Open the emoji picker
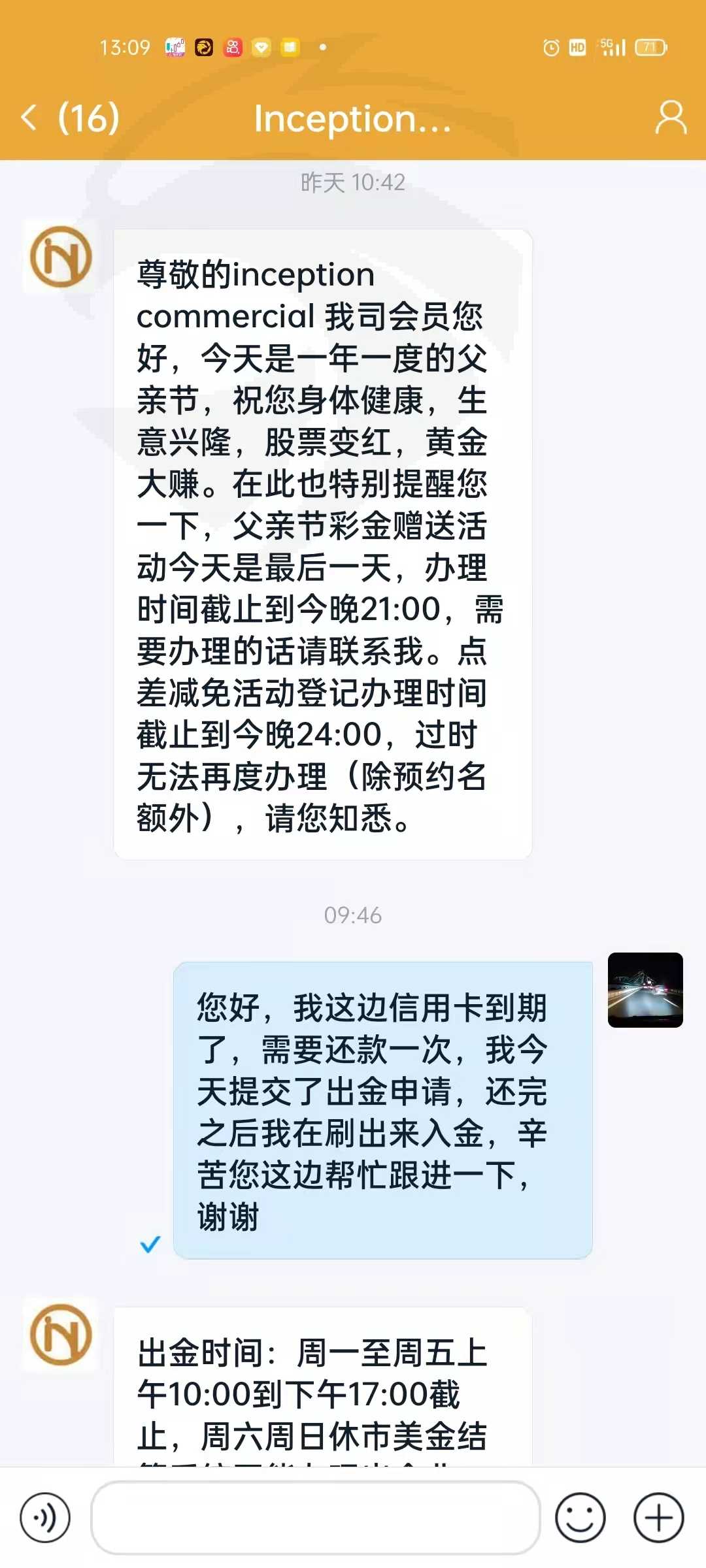706x1568 pixels. click(x=580, y=1517)
